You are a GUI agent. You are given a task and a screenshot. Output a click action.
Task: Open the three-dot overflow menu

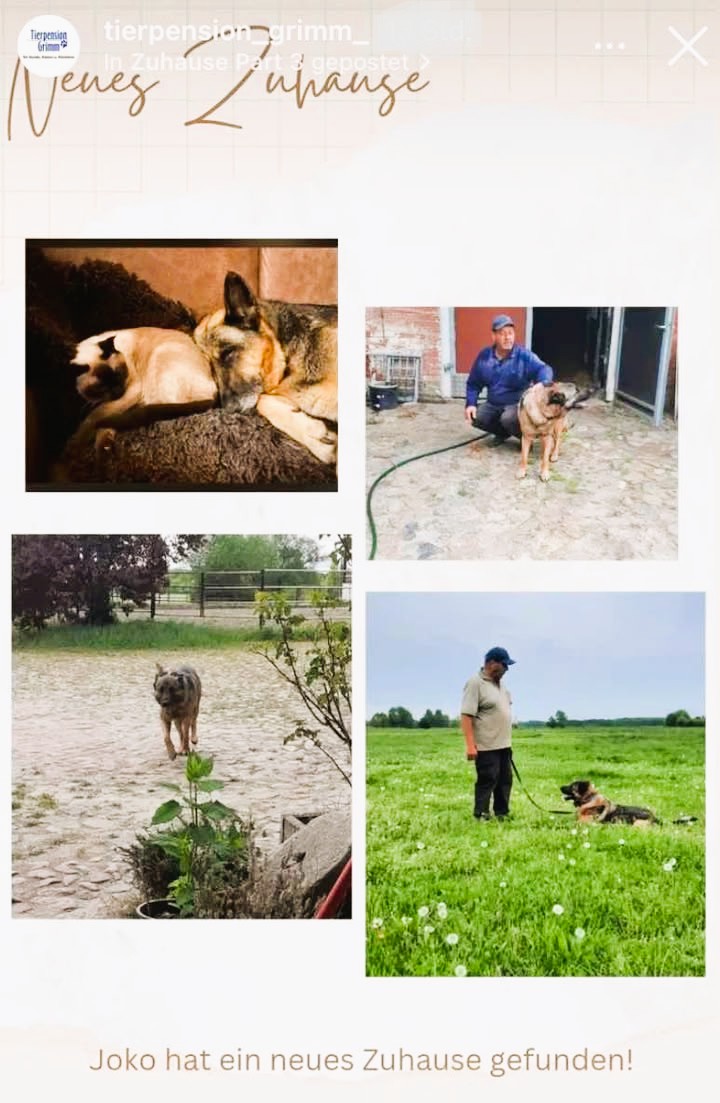coord(609,46)
